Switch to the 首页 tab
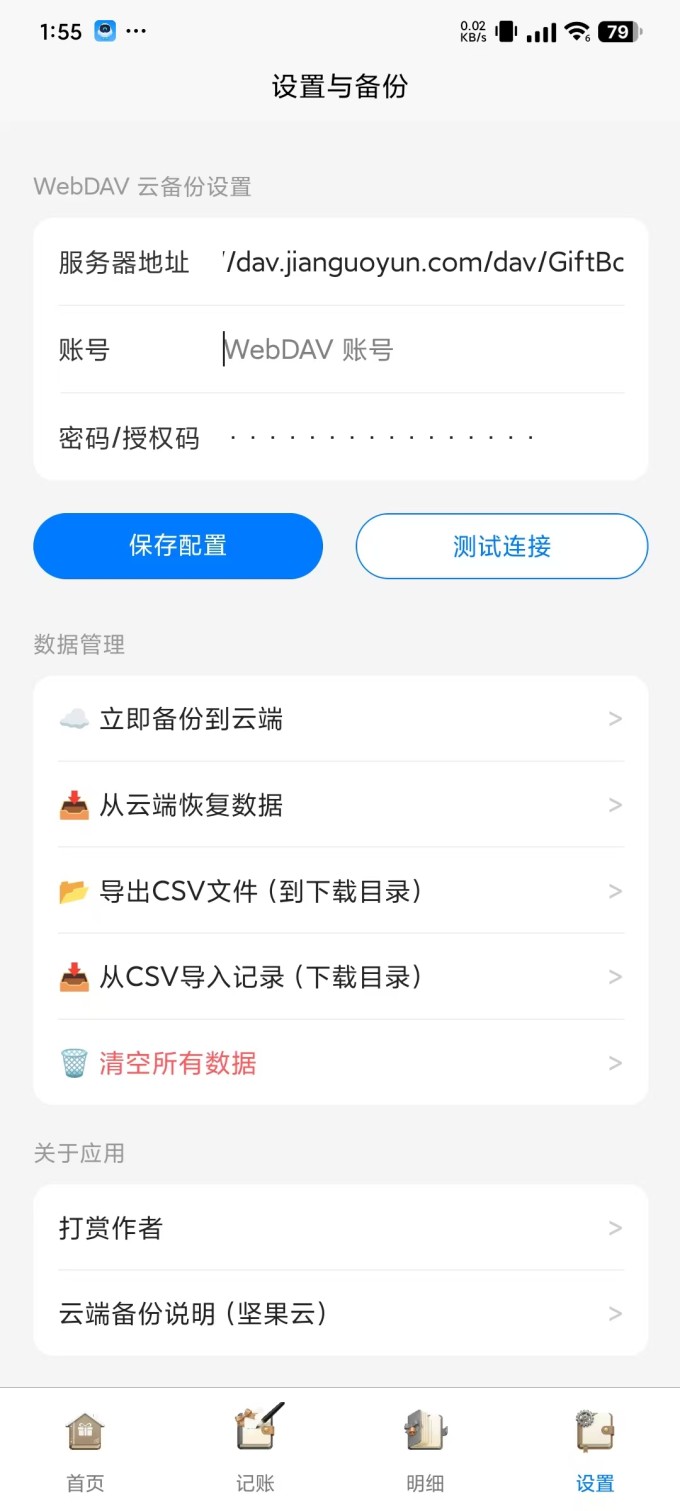This screenshot has width=680, height=1511. pyautogui.click(x=85, y=1449)
